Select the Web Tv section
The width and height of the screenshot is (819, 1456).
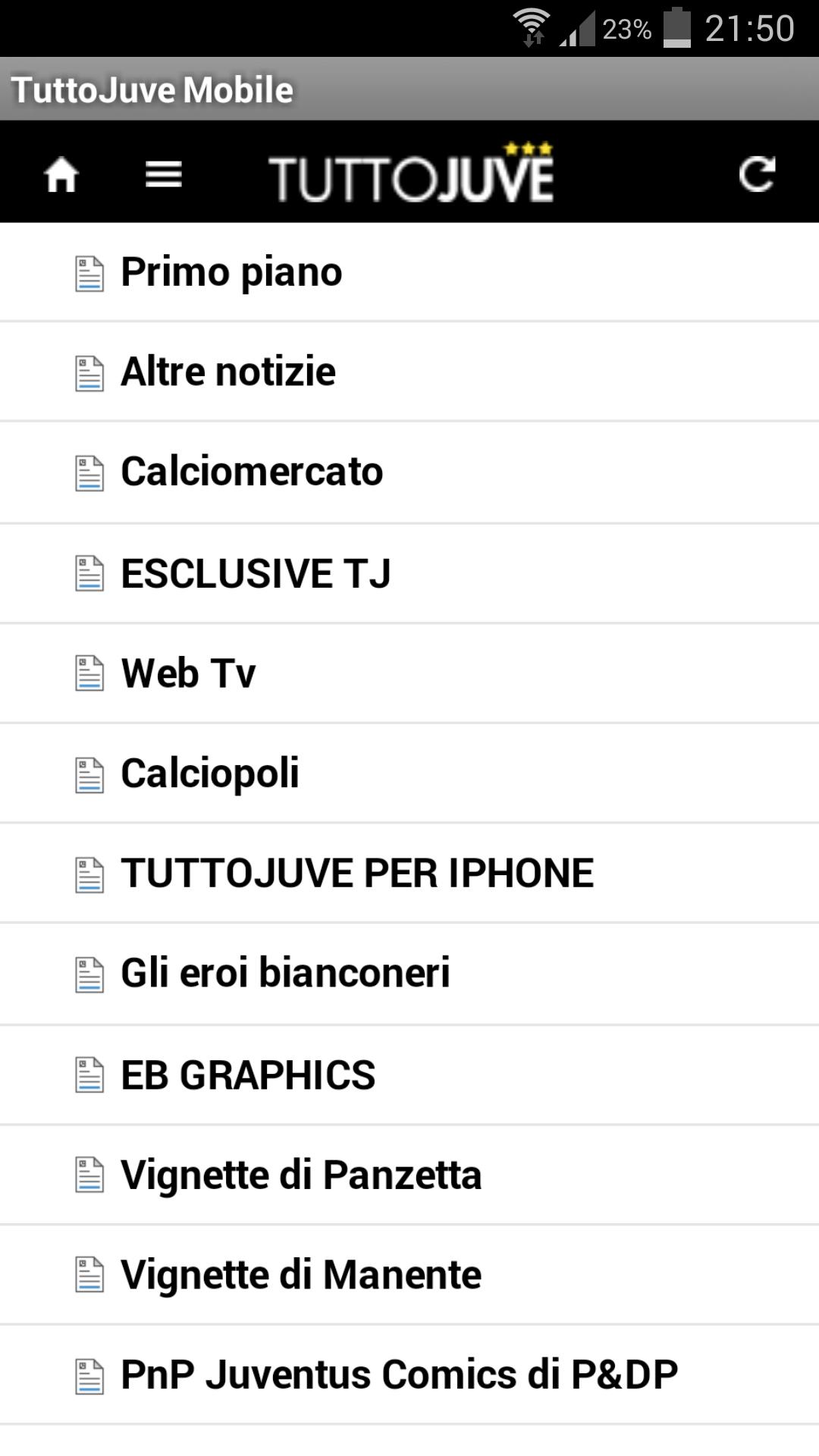point(187,672)
